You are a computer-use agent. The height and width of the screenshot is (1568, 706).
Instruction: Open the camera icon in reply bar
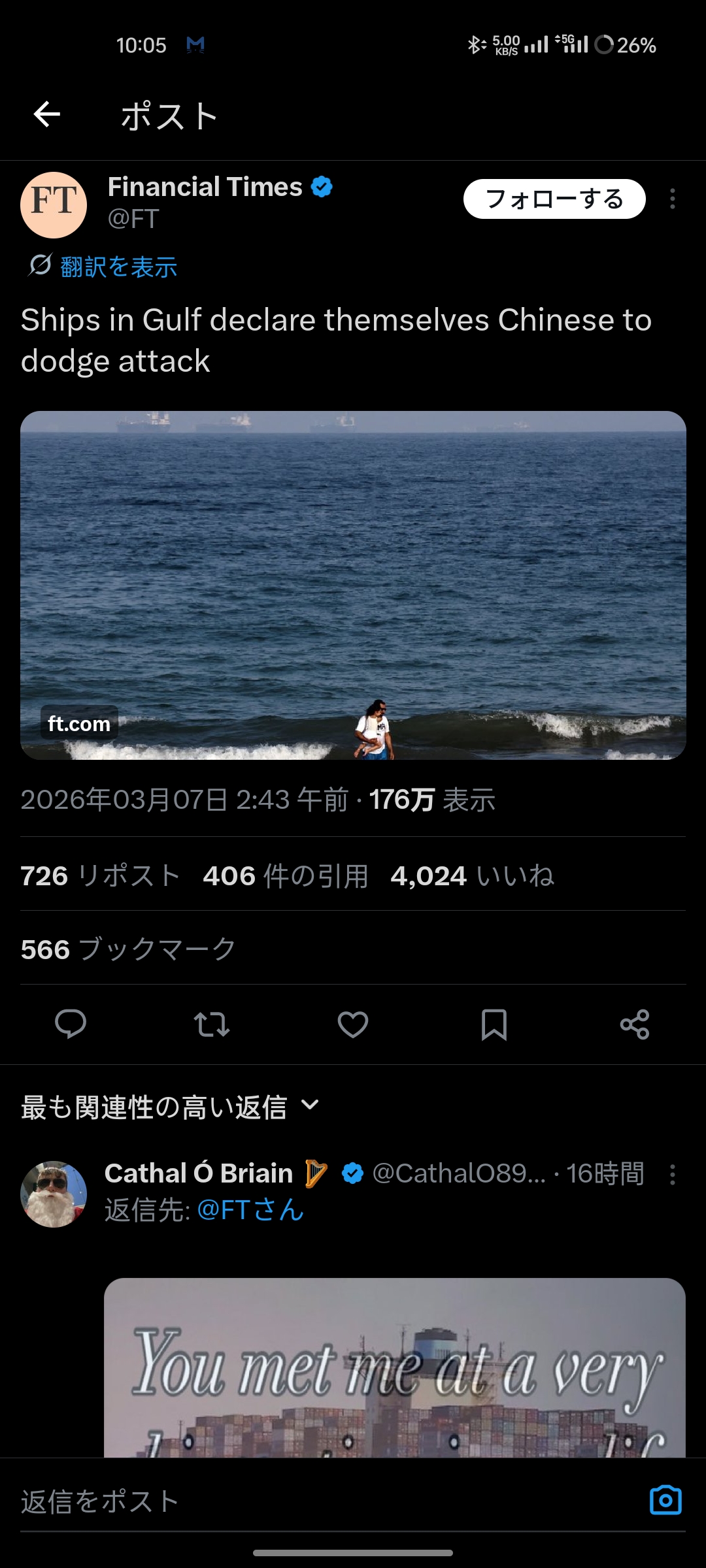point(665,1499)
